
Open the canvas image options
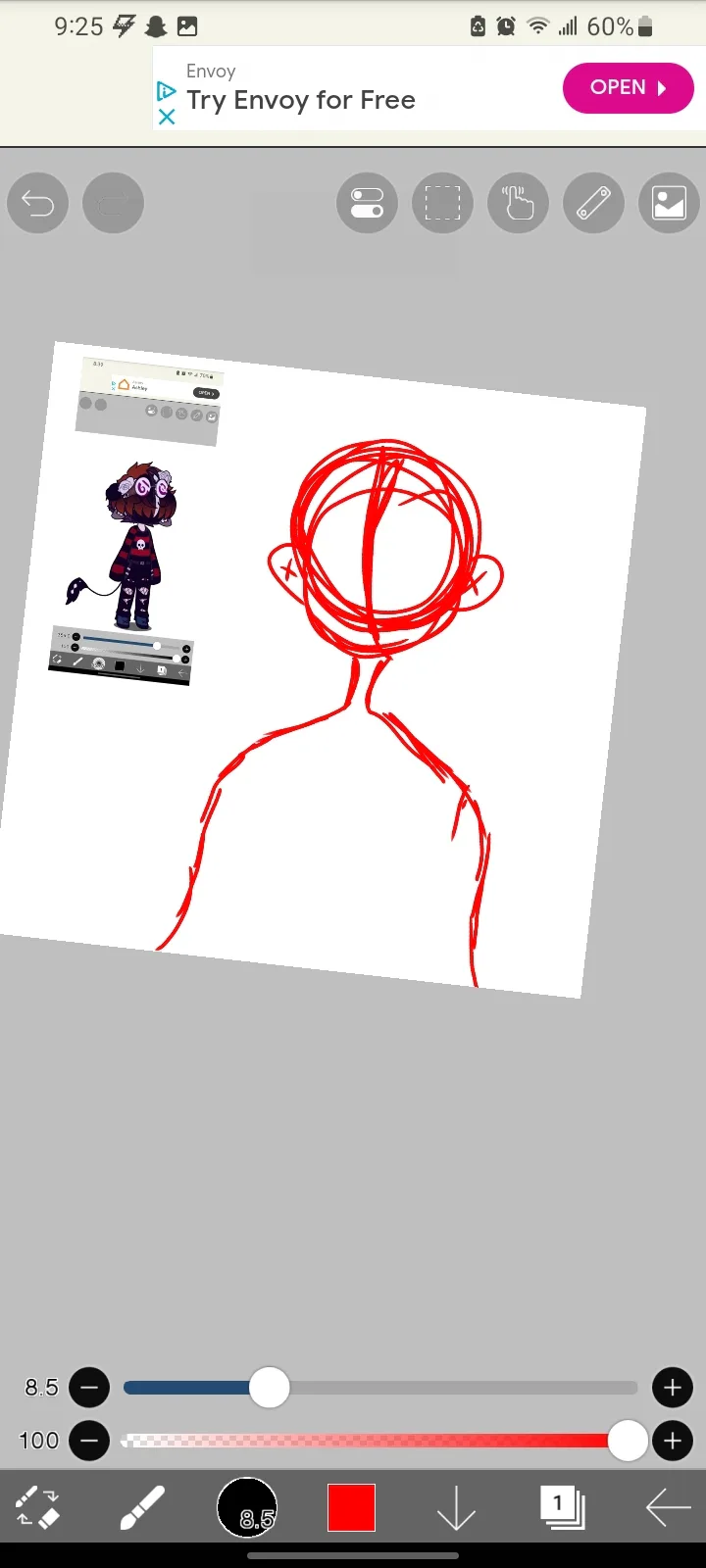click(669, 203)
